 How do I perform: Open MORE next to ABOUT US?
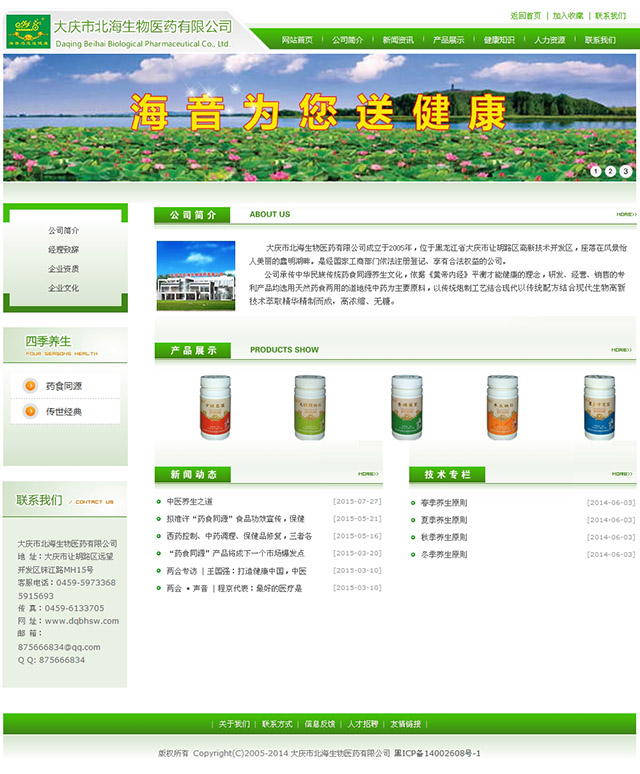tap(625, 214)
